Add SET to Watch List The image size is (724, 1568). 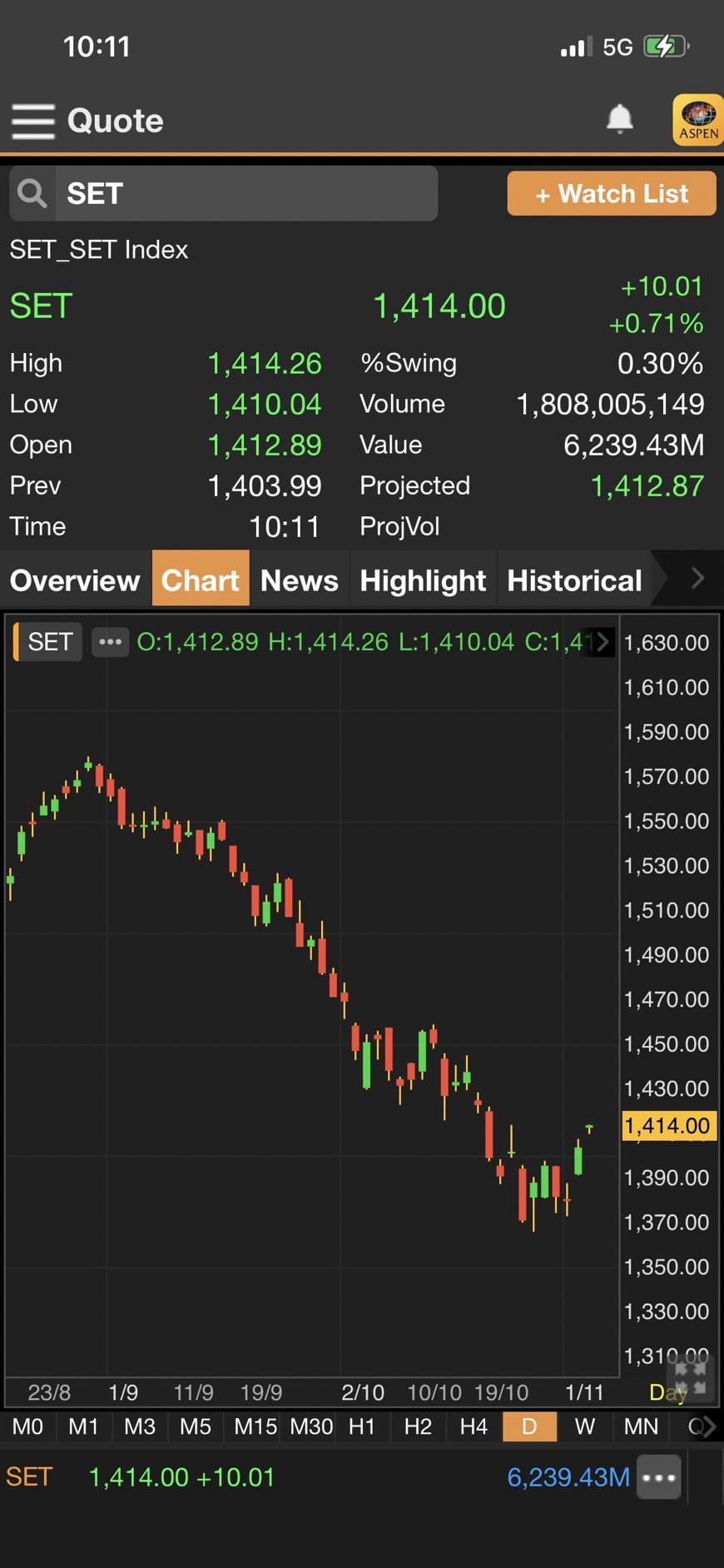pos(612,193)
